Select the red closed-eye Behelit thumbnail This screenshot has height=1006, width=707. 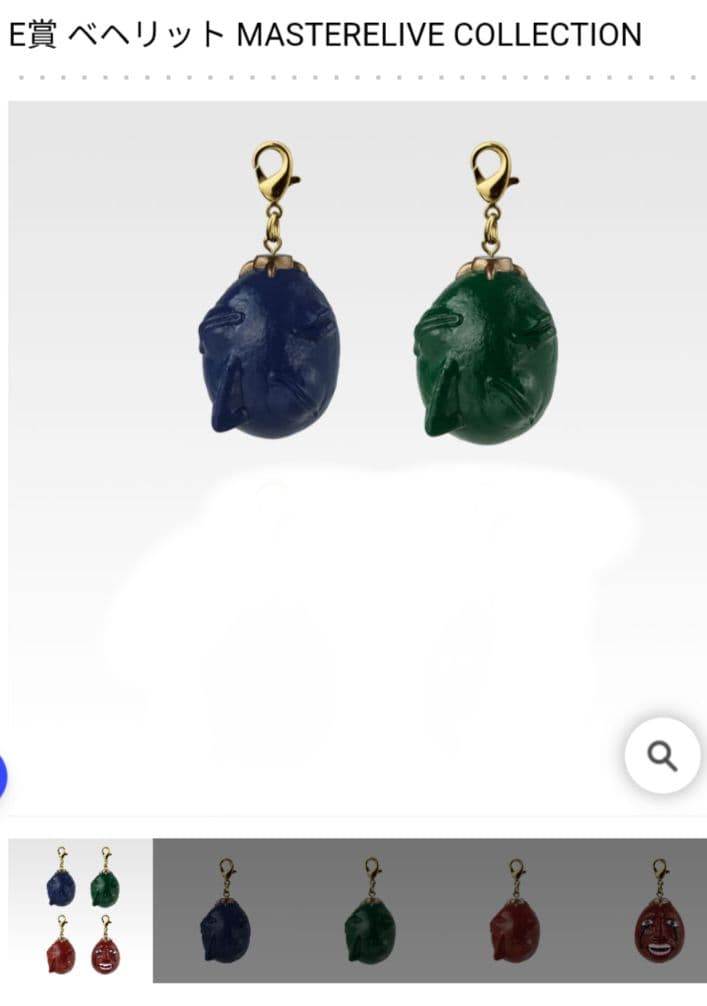[x=513, y=910]
